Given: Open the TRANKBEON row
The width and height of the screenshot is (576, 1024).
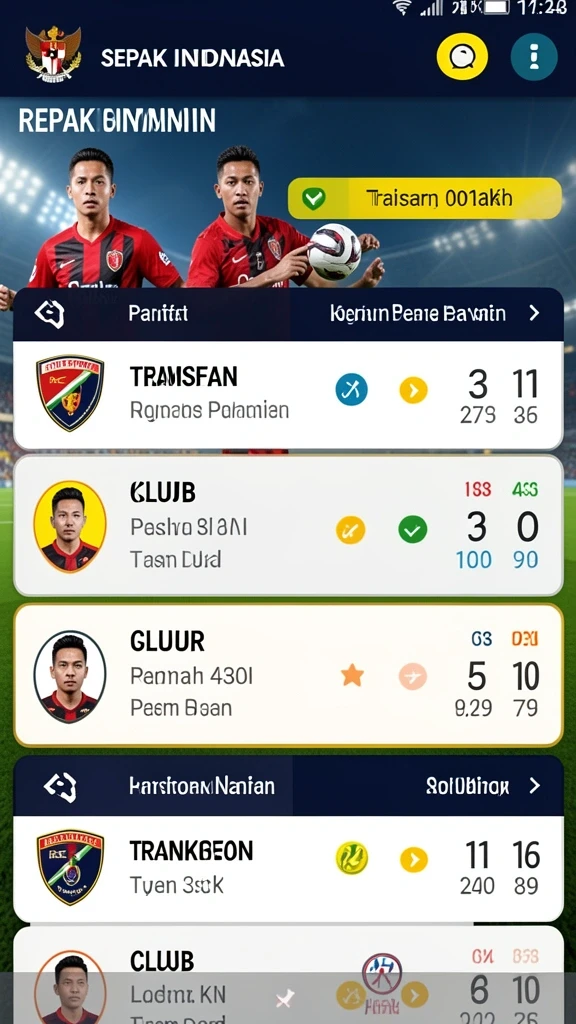Looking at the screenshot, I should 288,868.
